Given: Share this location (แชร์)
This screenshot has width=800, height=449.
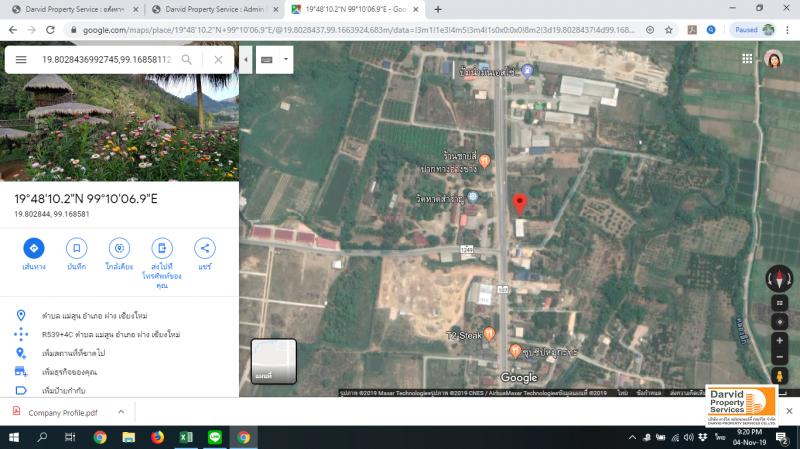Looking at the screenshot, I should point(205,248).
